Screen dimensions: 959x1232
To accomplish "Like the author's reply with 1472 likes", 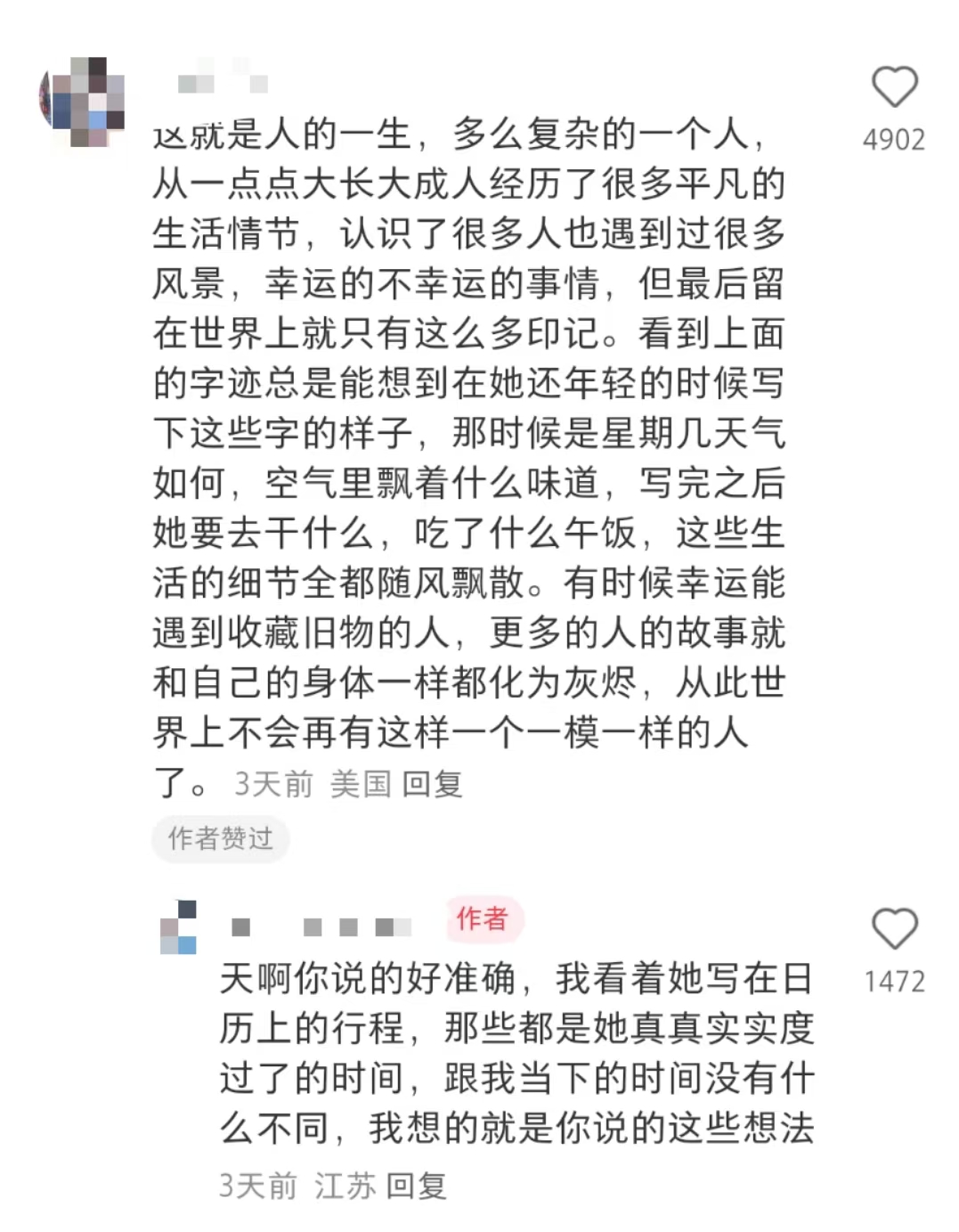I will pyautogui.click(x=894, y=929).
